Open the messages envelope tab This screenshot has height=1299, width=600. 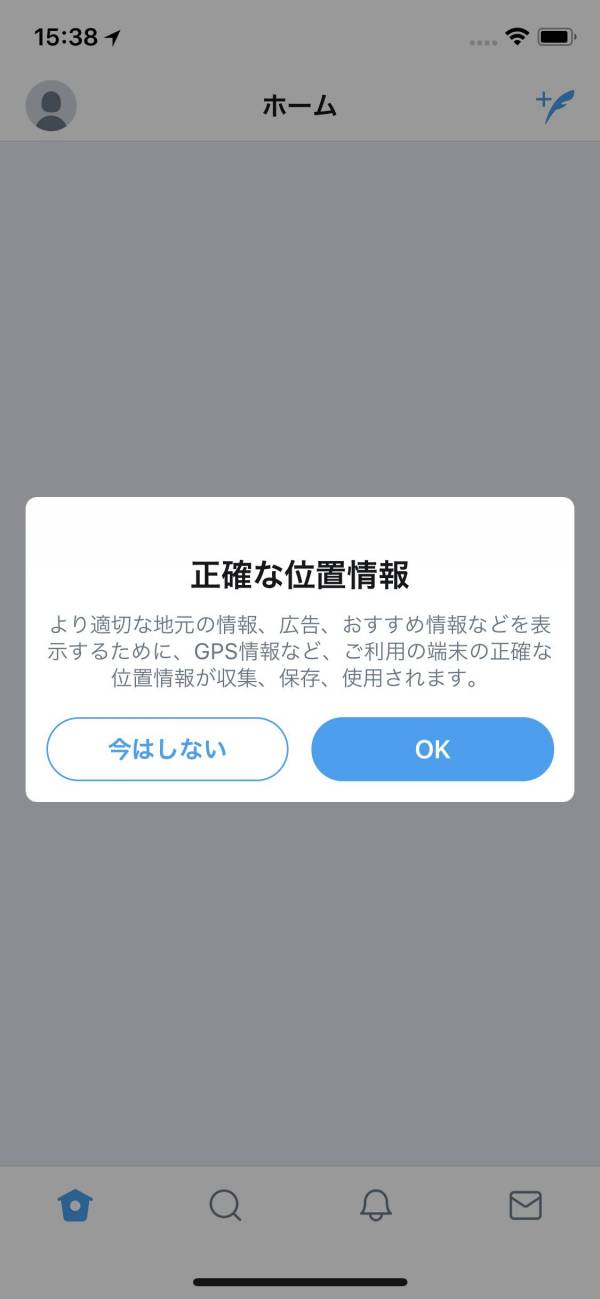click(525, 1205)
